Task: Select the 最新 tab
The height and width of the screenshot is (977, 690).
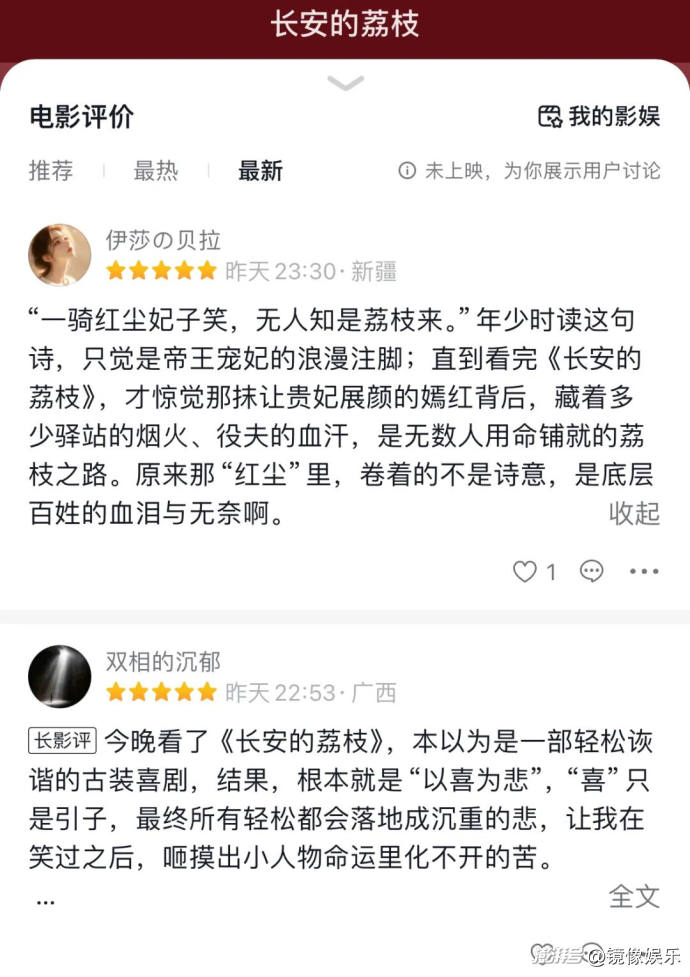Action: click(x=260, y=171)
